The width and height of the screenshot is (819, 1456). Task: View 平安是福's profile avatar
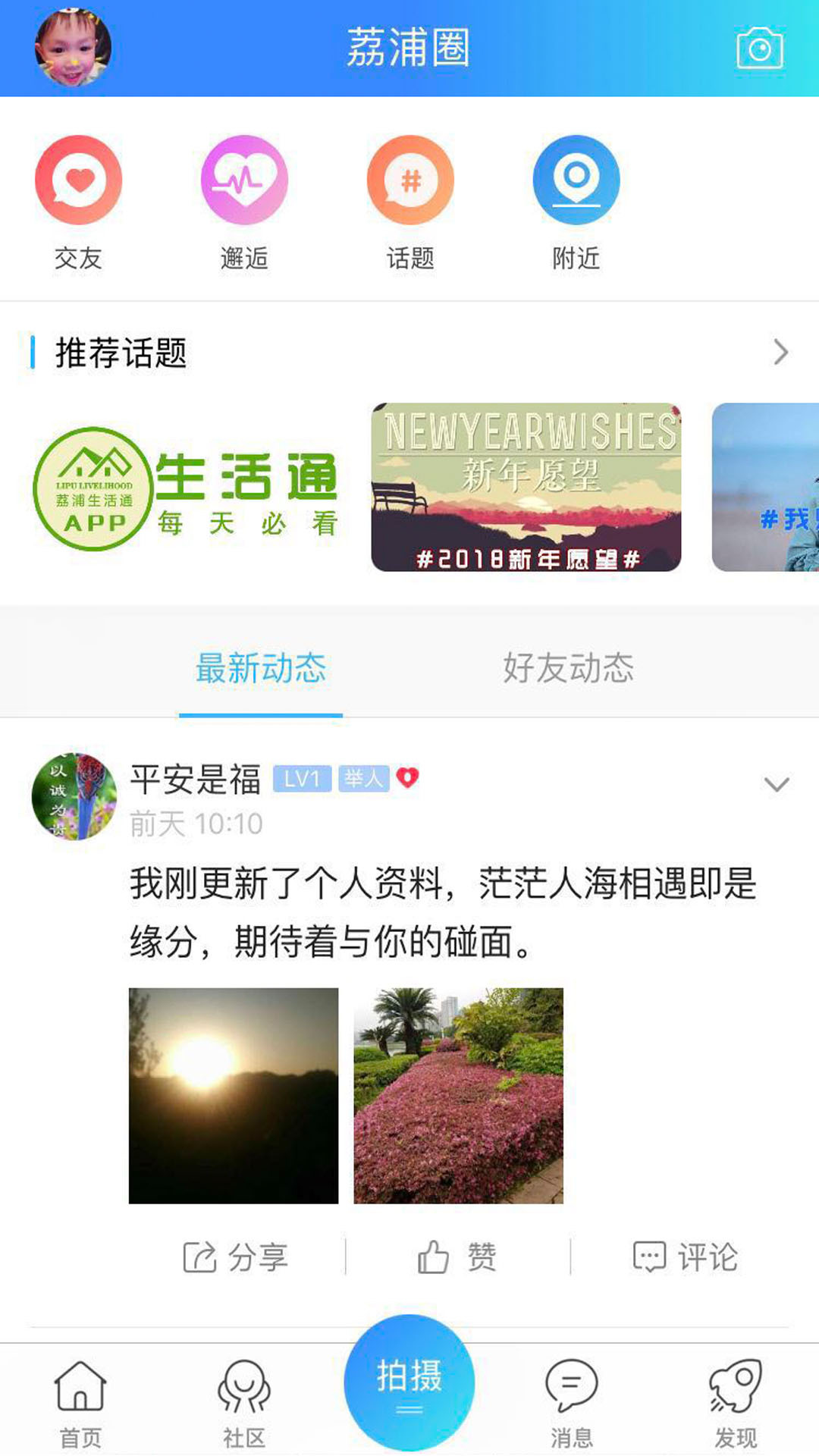[x=74, y=796]
